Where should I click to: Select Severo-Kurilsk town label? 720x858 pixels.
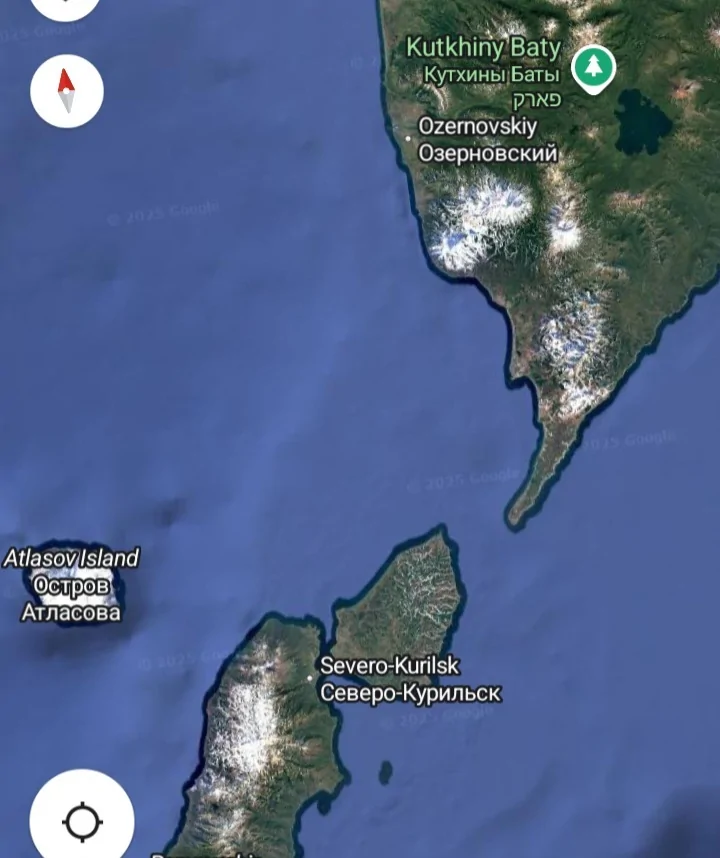(x=410, y=679)
